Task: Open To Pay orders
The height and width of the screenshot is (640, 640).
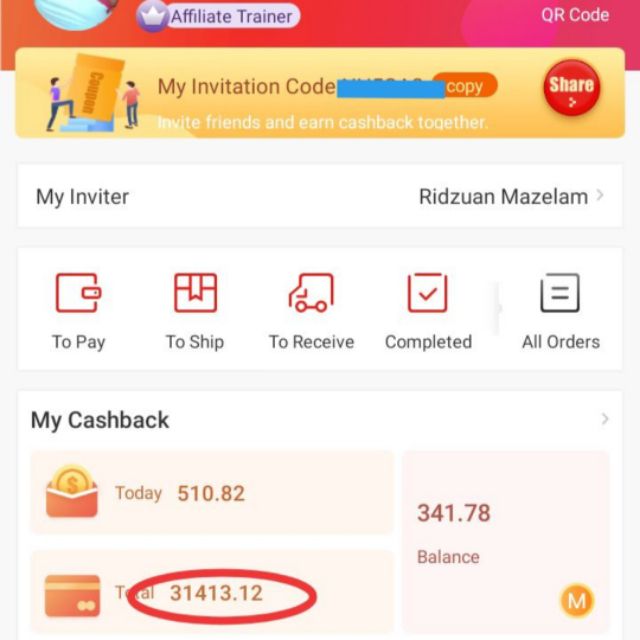Action: click(78, 312)
